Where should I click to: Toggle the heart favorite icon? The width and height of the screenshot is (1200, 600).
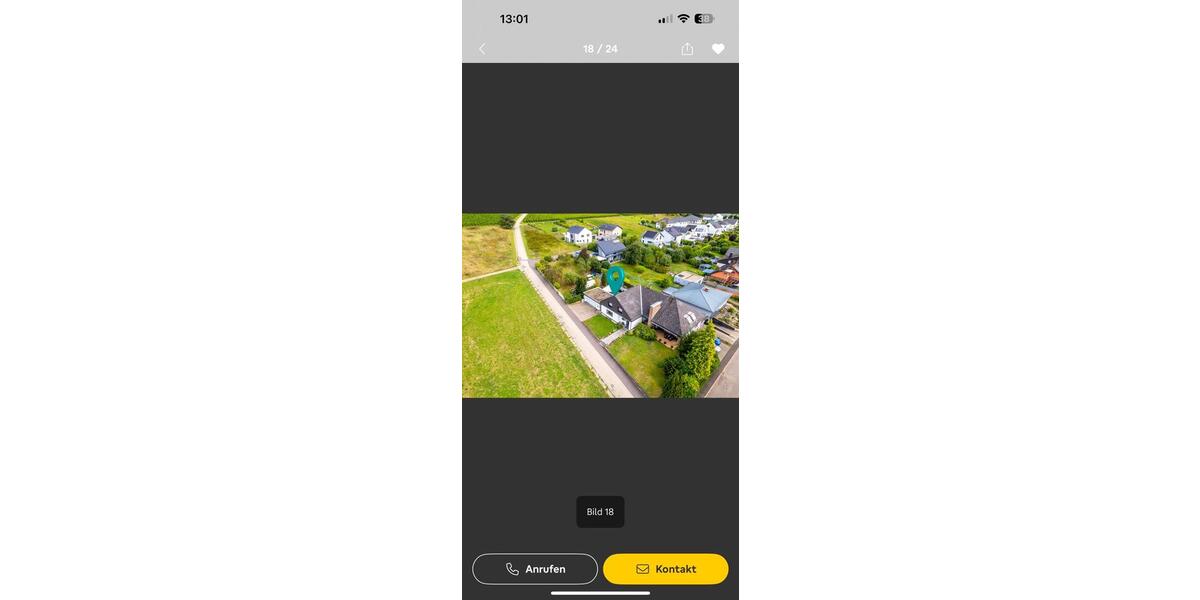[x=718, y=49]
